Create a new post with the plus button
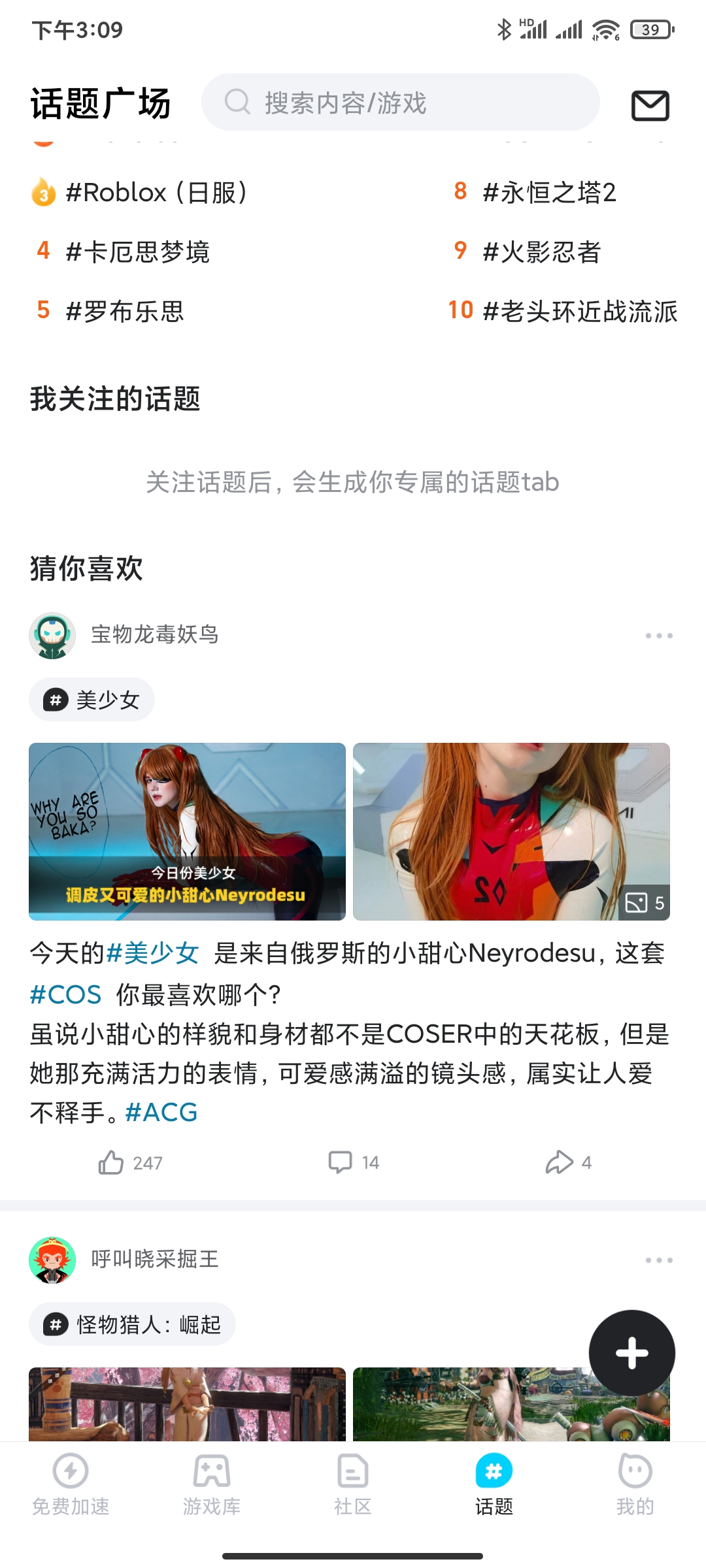Screen dimensions: 706x1568 click(x=631, y=1353)
